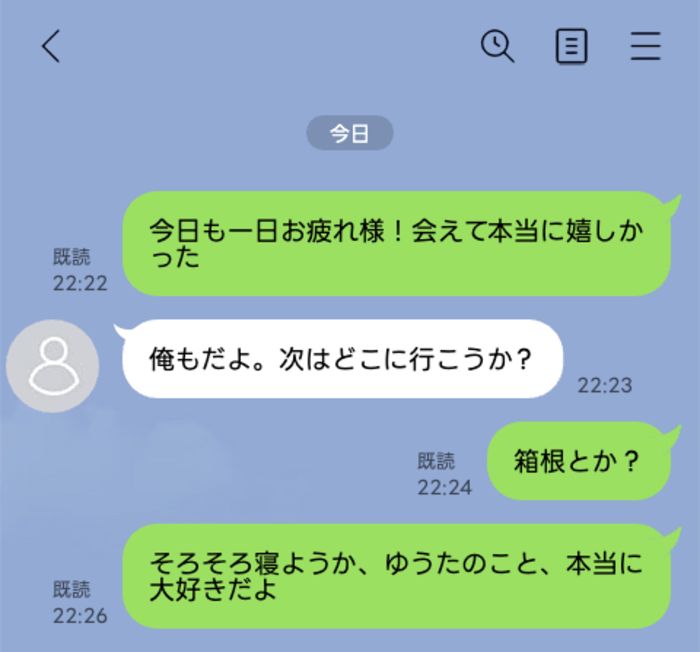Image resolution: width=700 pixels, height=652 pixels.
Task: Search within this chat
Action: 497,46
